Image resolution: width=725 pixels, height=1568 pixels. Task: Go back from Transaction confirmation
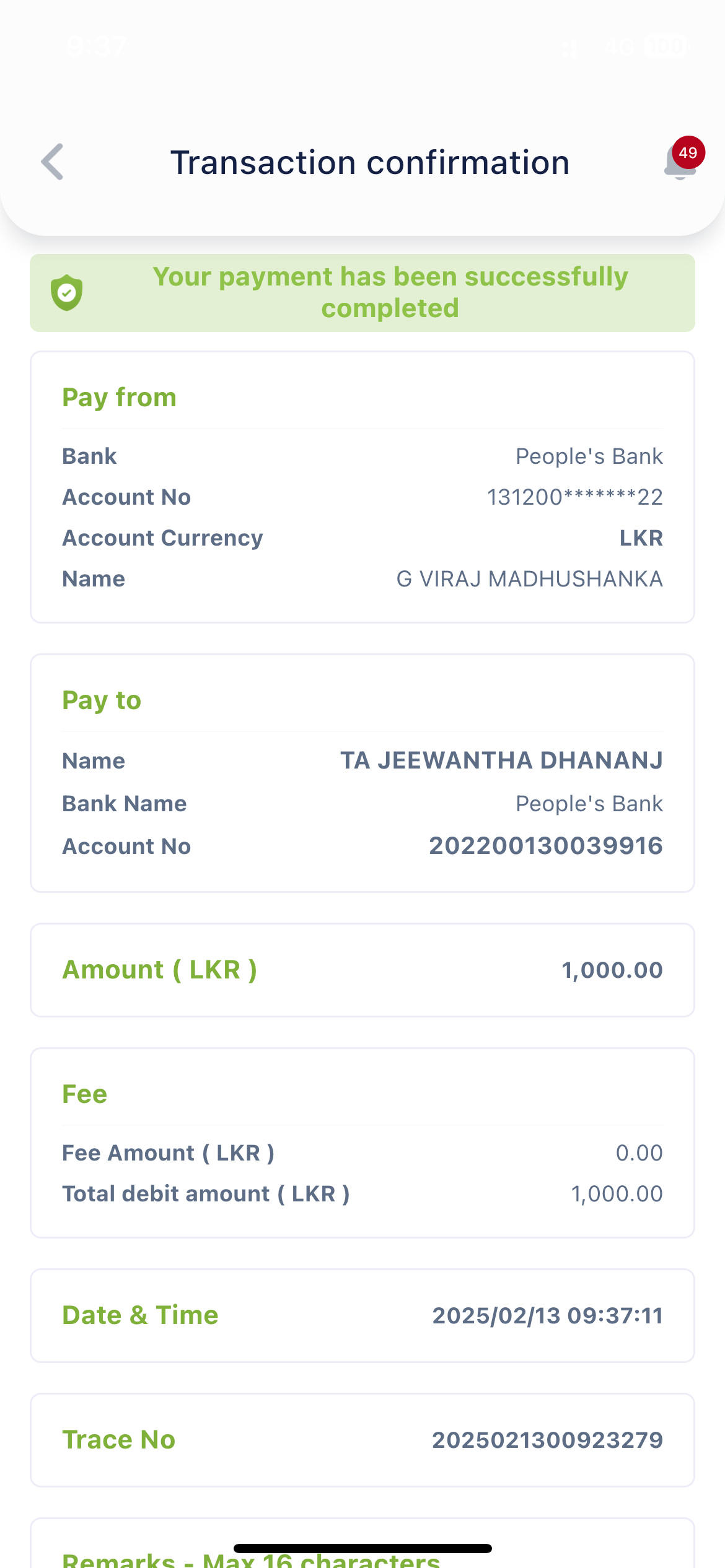[x=53, y=162]
